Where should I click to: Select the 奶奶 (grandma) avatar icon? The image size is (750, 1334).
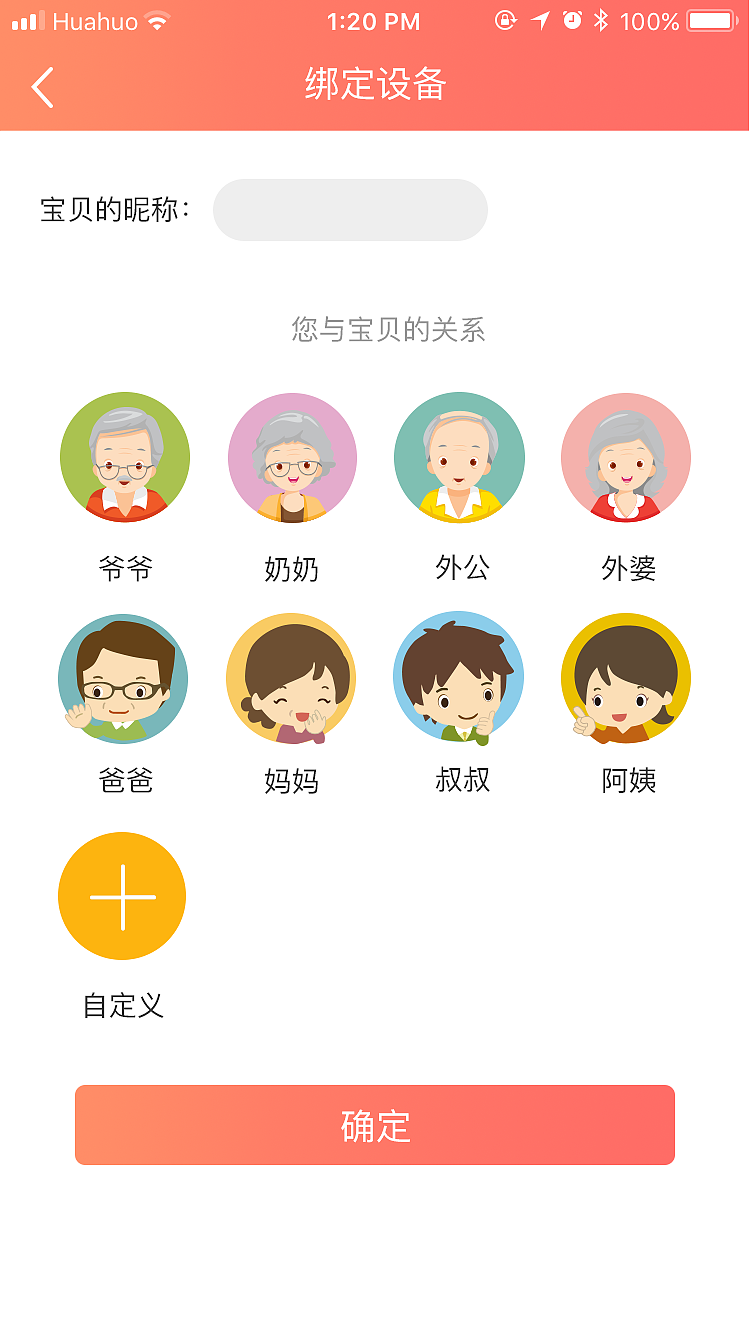click(291, 457)
